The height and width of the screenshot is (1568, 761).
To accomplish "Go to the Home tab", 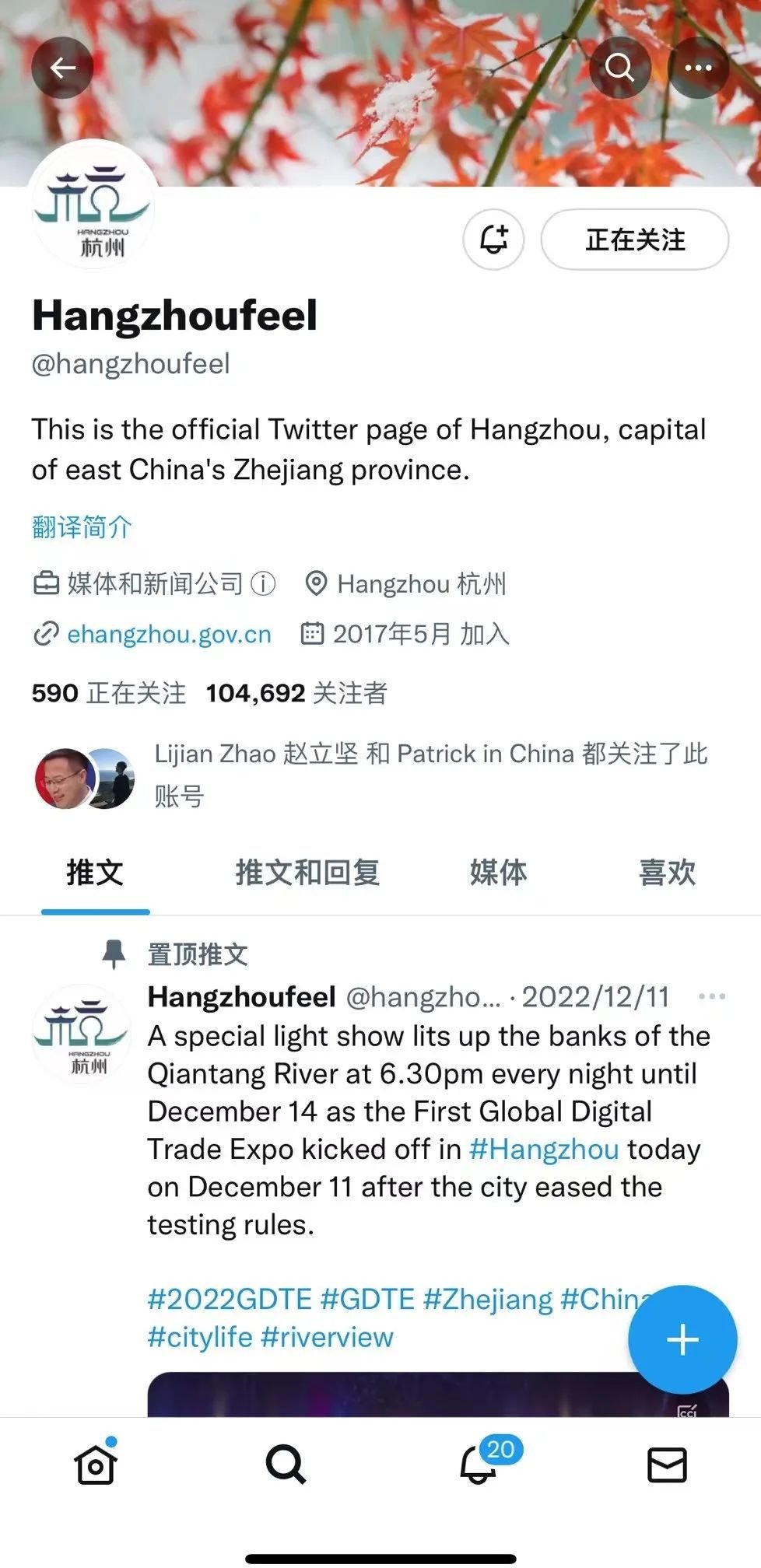I will (96, 1465).
